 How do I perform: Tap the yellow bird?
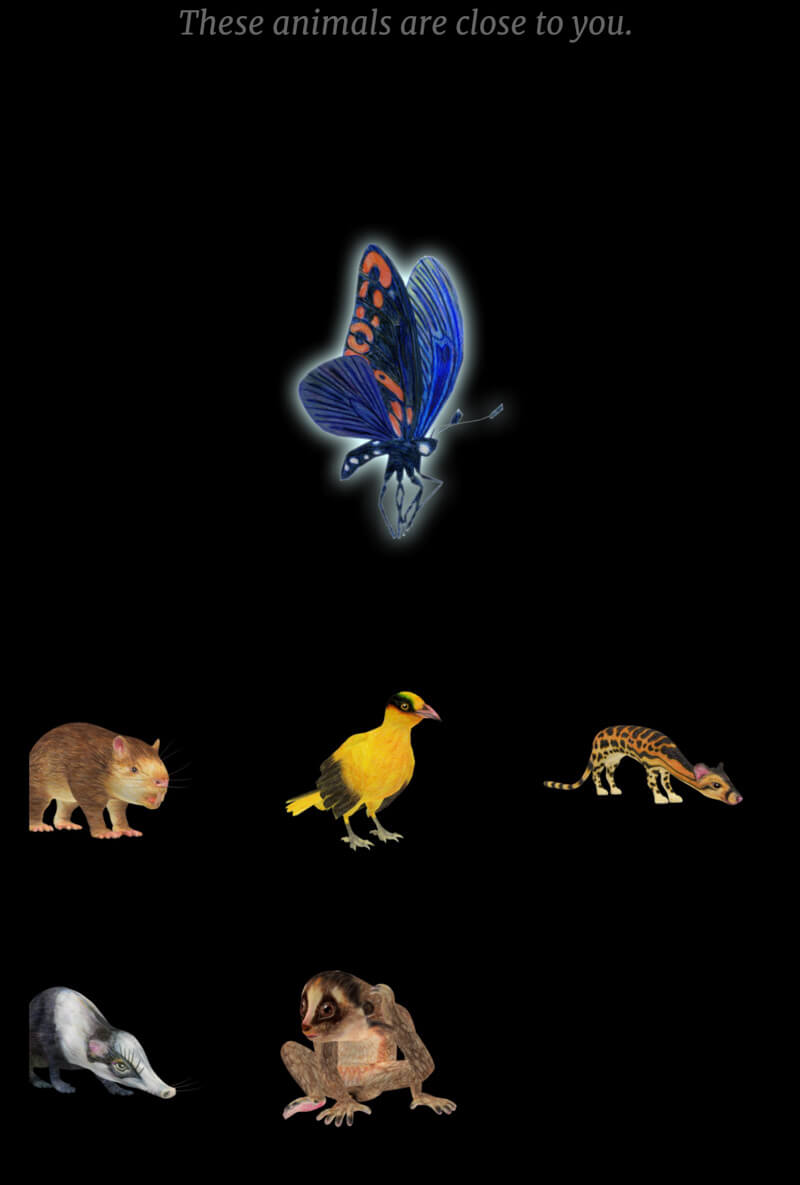coord(372,767)
